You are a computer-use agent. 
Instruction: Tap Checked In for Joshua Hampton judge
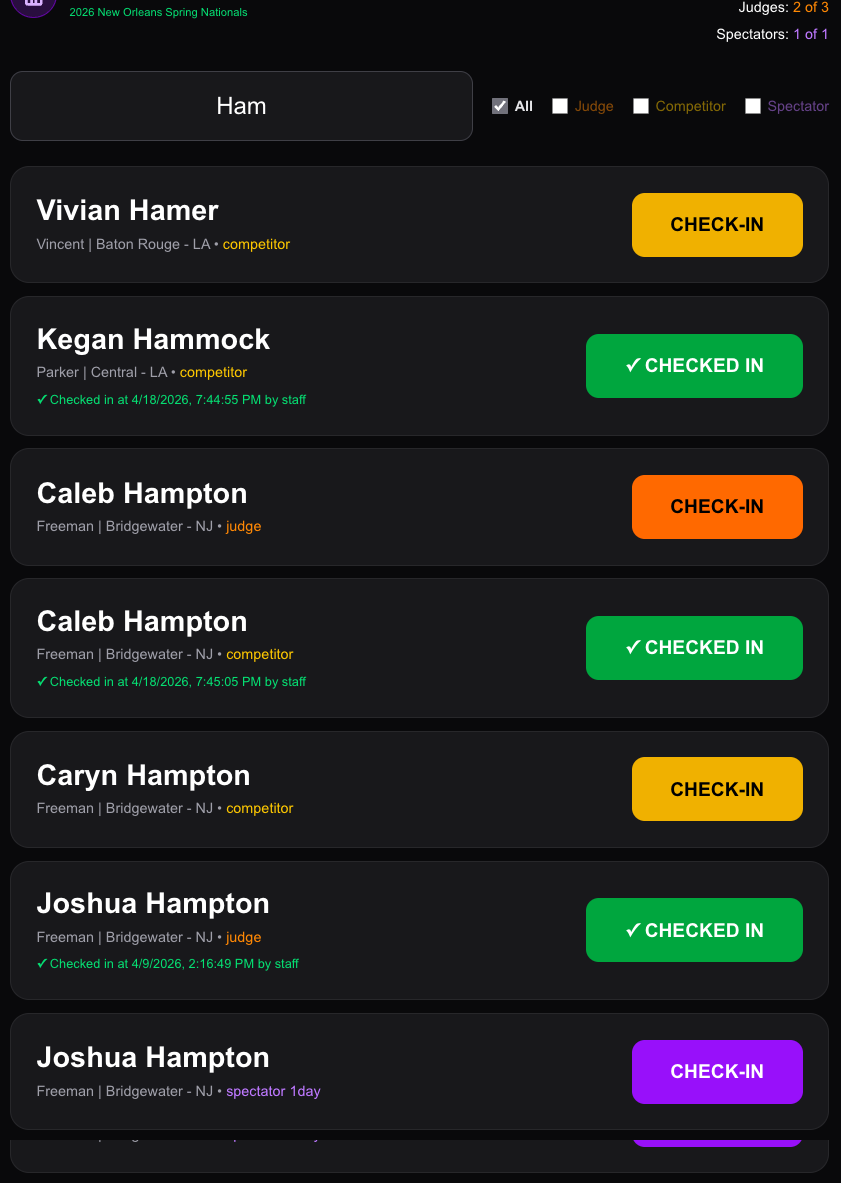click(694, 930)
